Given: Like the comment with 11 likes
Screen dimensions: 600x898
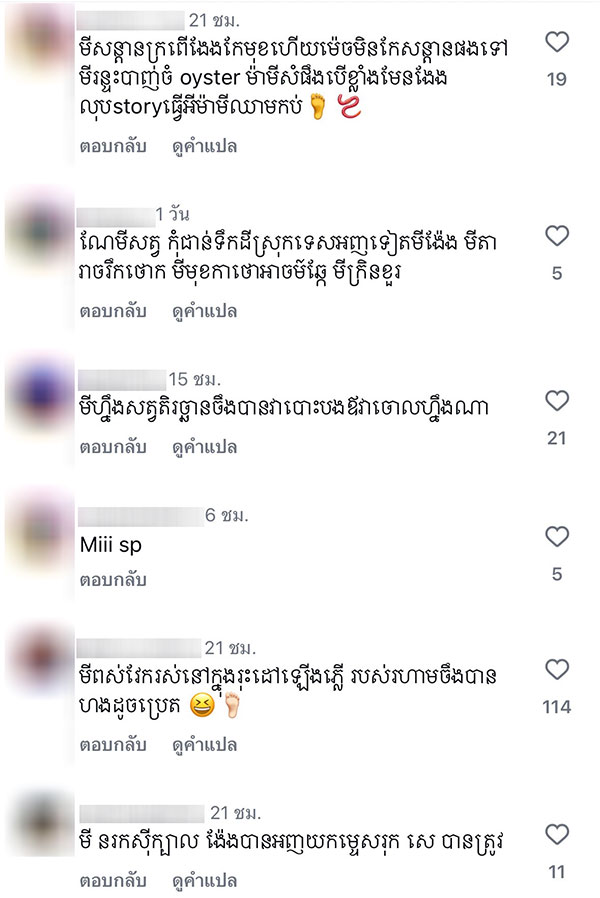Looking at the screenshot, I should point(557,835).
